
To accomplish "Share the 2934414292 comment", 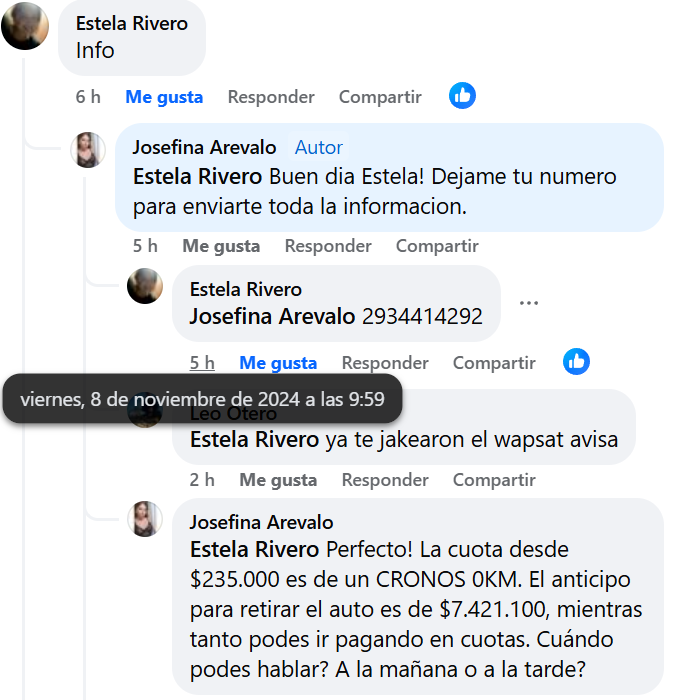I will [494, 363].
